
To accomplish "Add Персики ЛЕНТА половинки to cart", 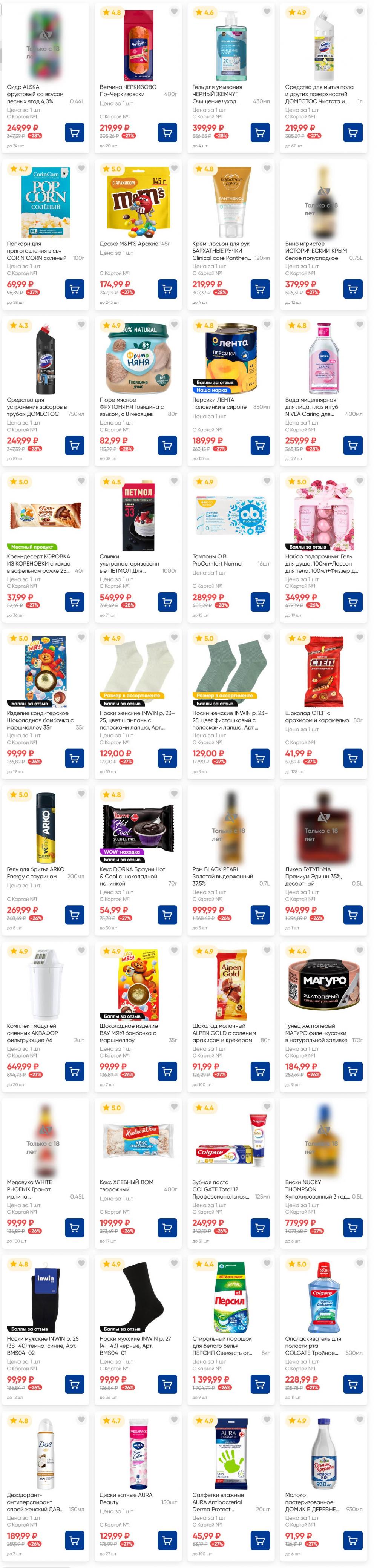I will pos(260,445).
